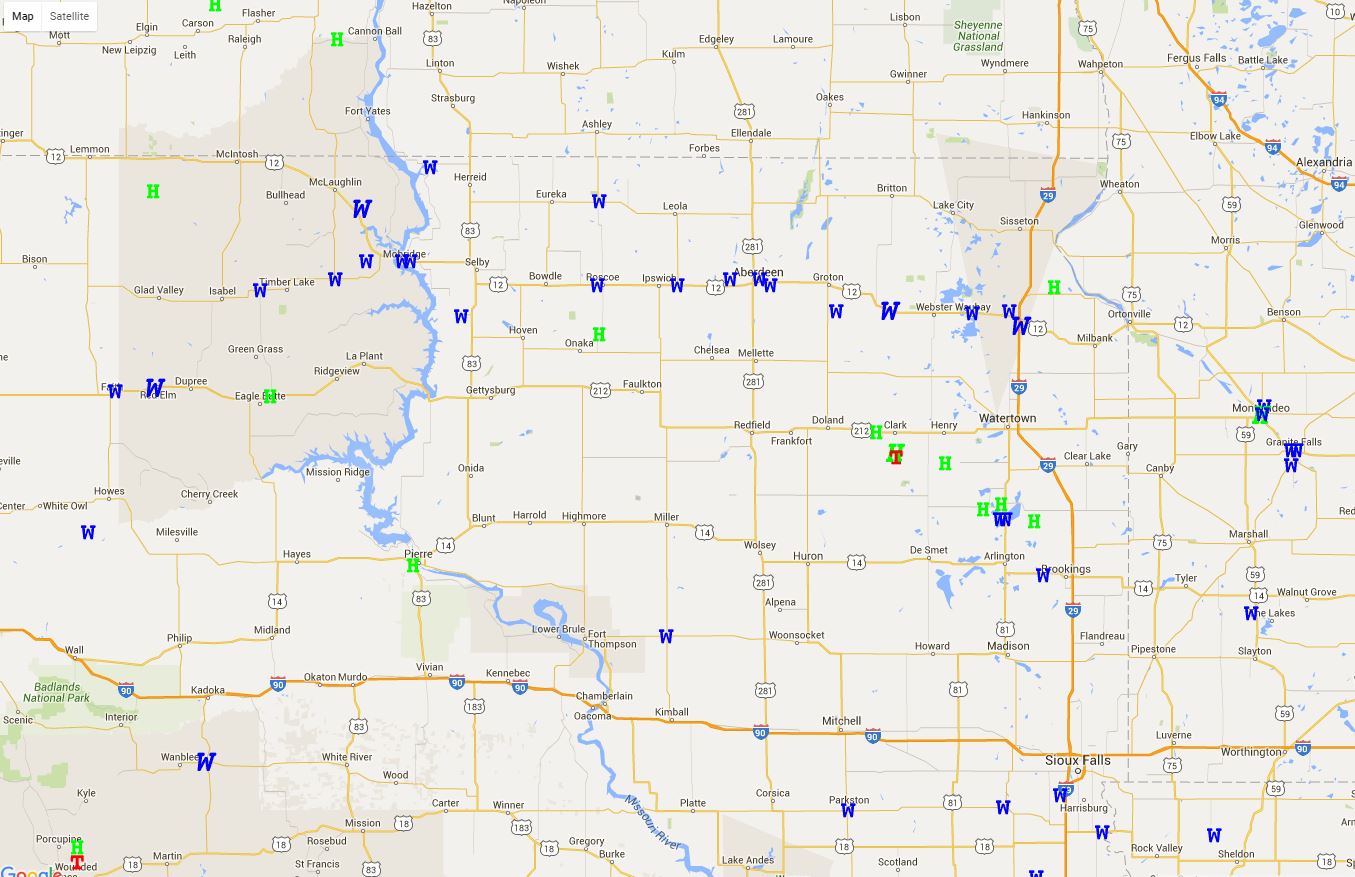Open the green H marker near Cannon Ball
The width and height of the screenshot is (1355, 877).
tap(337, 40)
